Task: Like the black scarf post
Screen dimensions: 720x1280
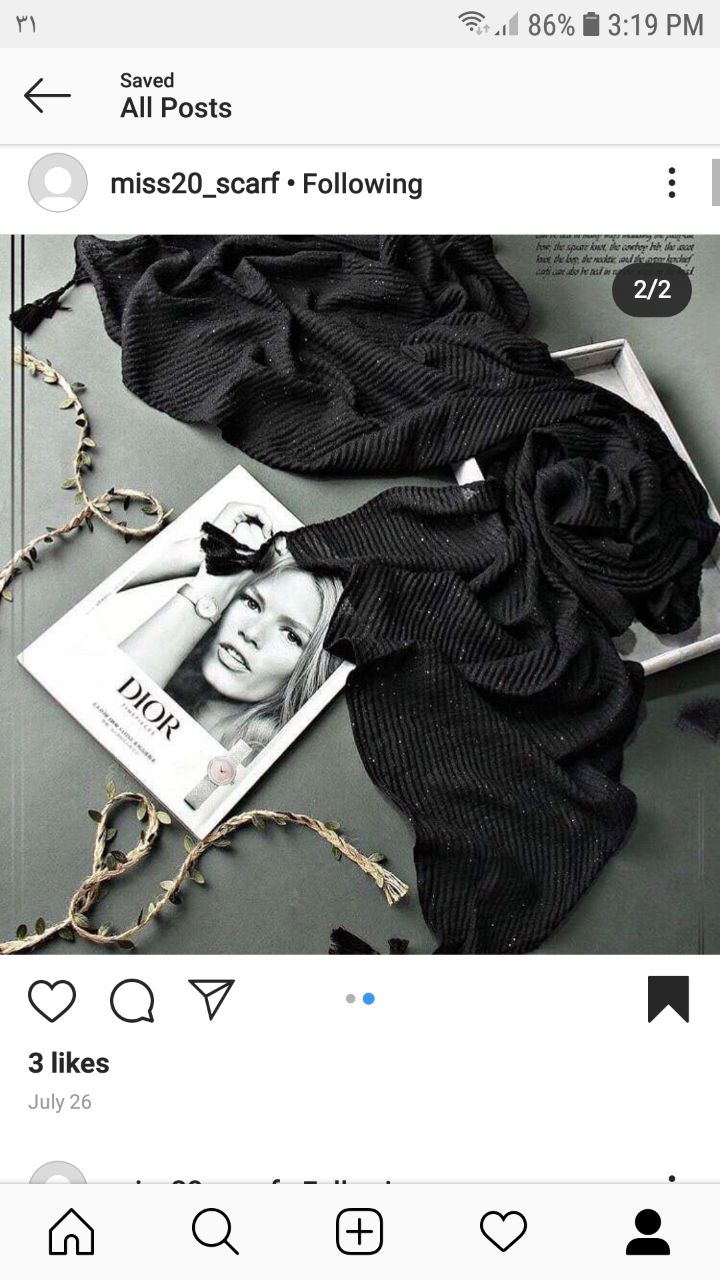Action: [52, 999]
